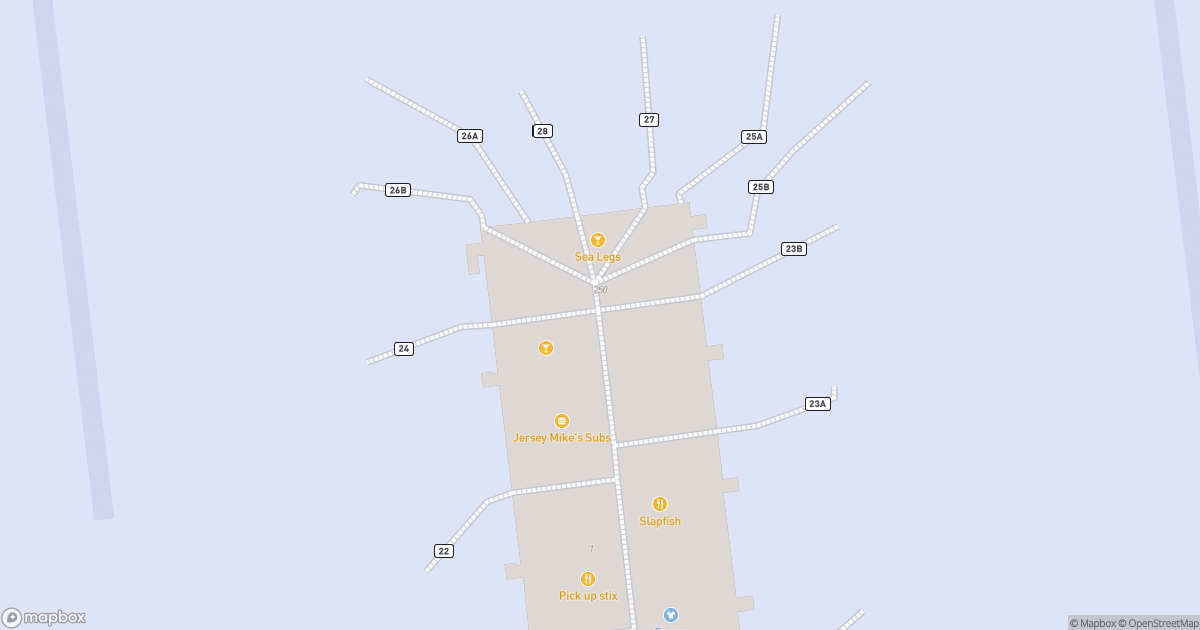Open the Mapbox attribution link

pyautogui.click(x=1095, y=623)
